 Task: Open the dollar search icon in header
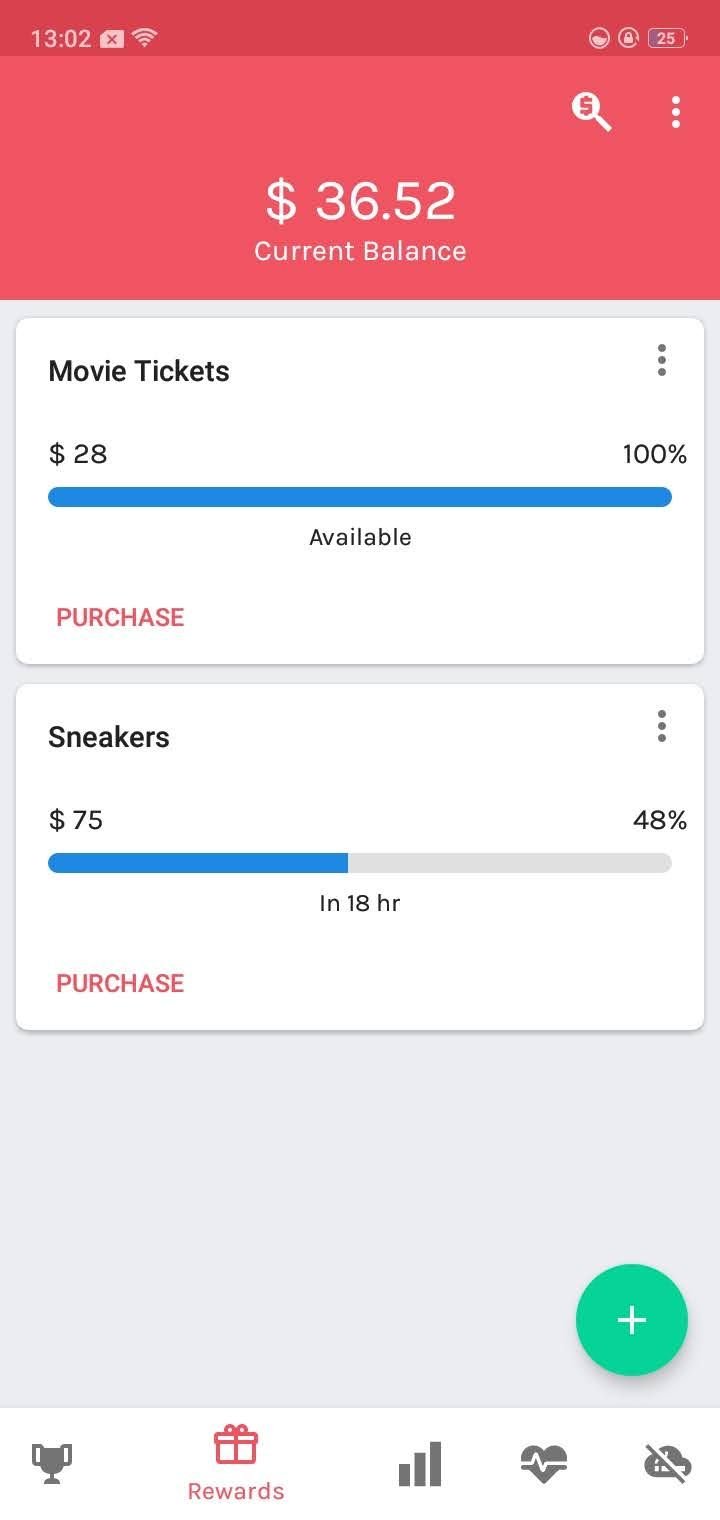point(591,111)
